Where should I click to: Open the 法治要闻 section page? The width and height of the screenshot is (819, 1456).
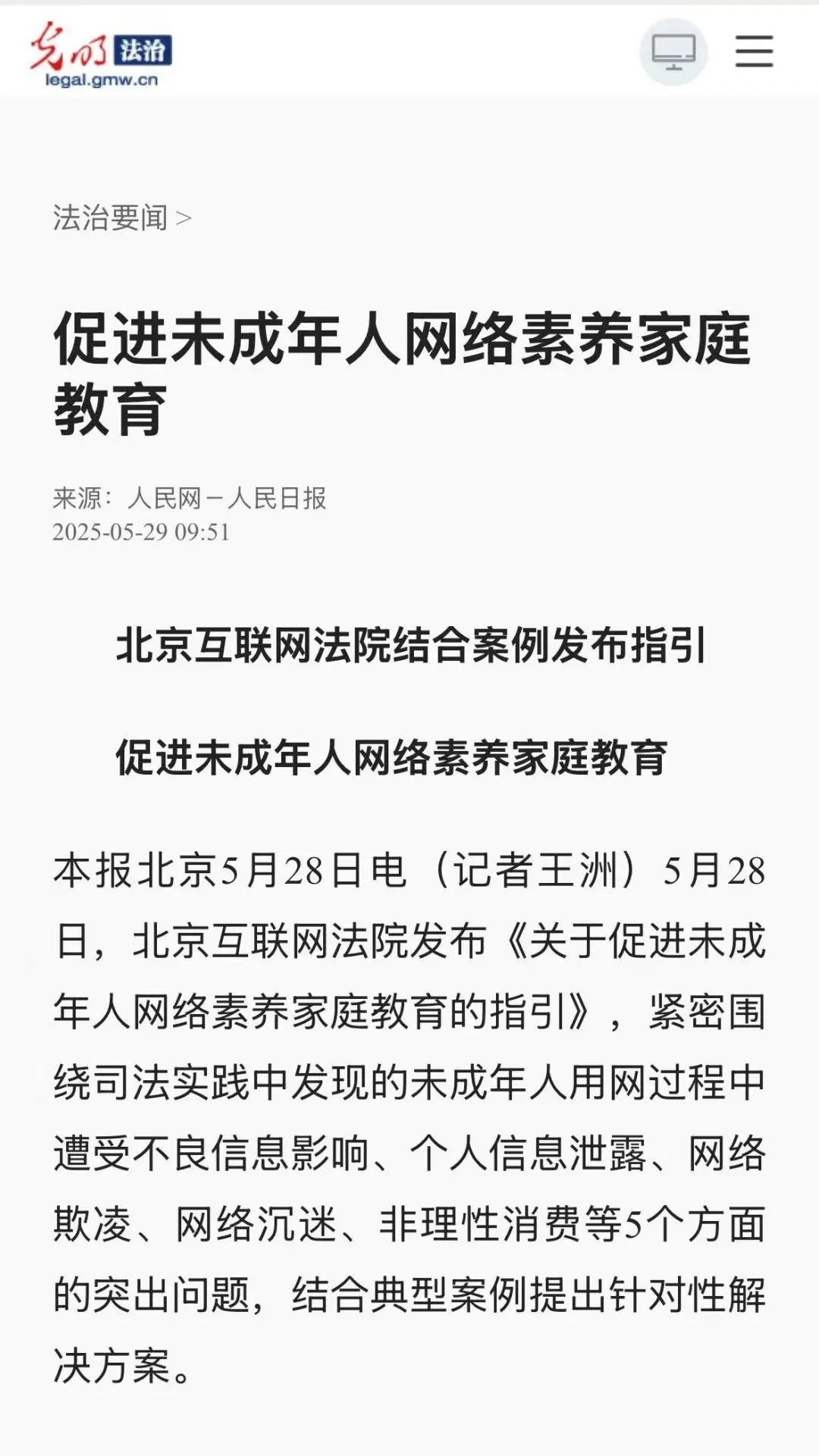click(x=110, y=218)
